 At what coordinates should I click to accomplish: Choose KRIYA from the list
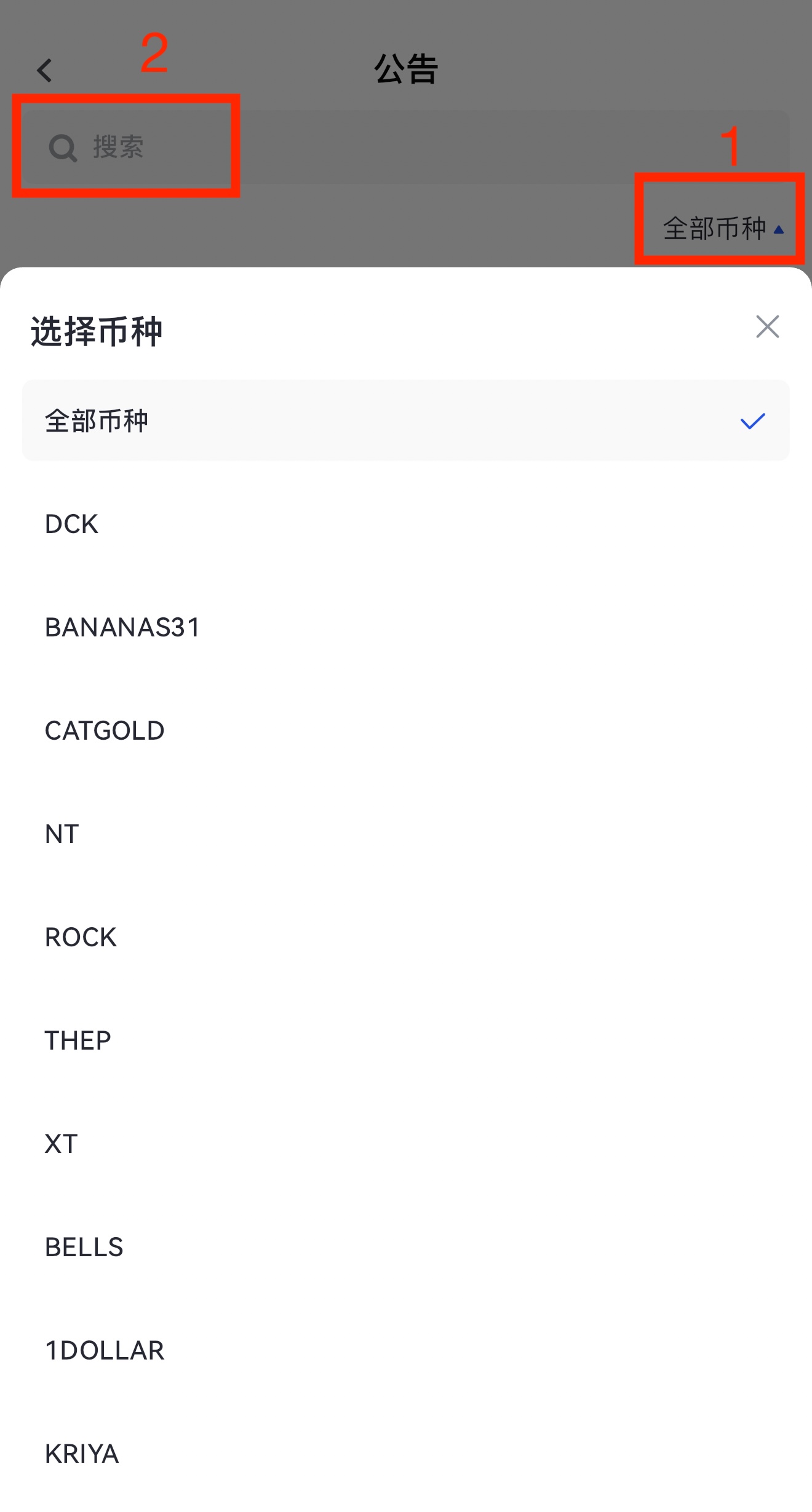point(82,1454)
